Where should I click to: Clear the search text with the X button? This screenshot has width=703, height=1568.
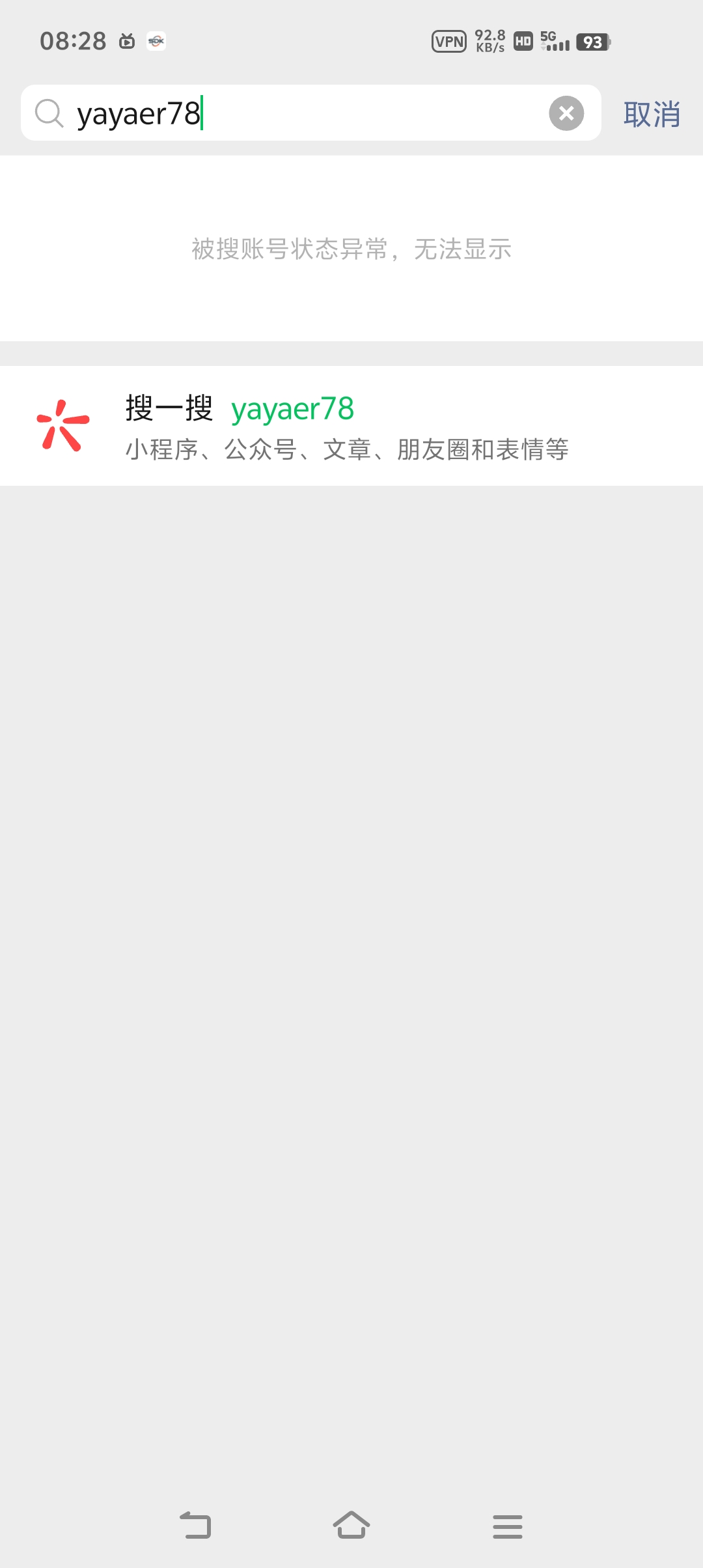(566, 113)
